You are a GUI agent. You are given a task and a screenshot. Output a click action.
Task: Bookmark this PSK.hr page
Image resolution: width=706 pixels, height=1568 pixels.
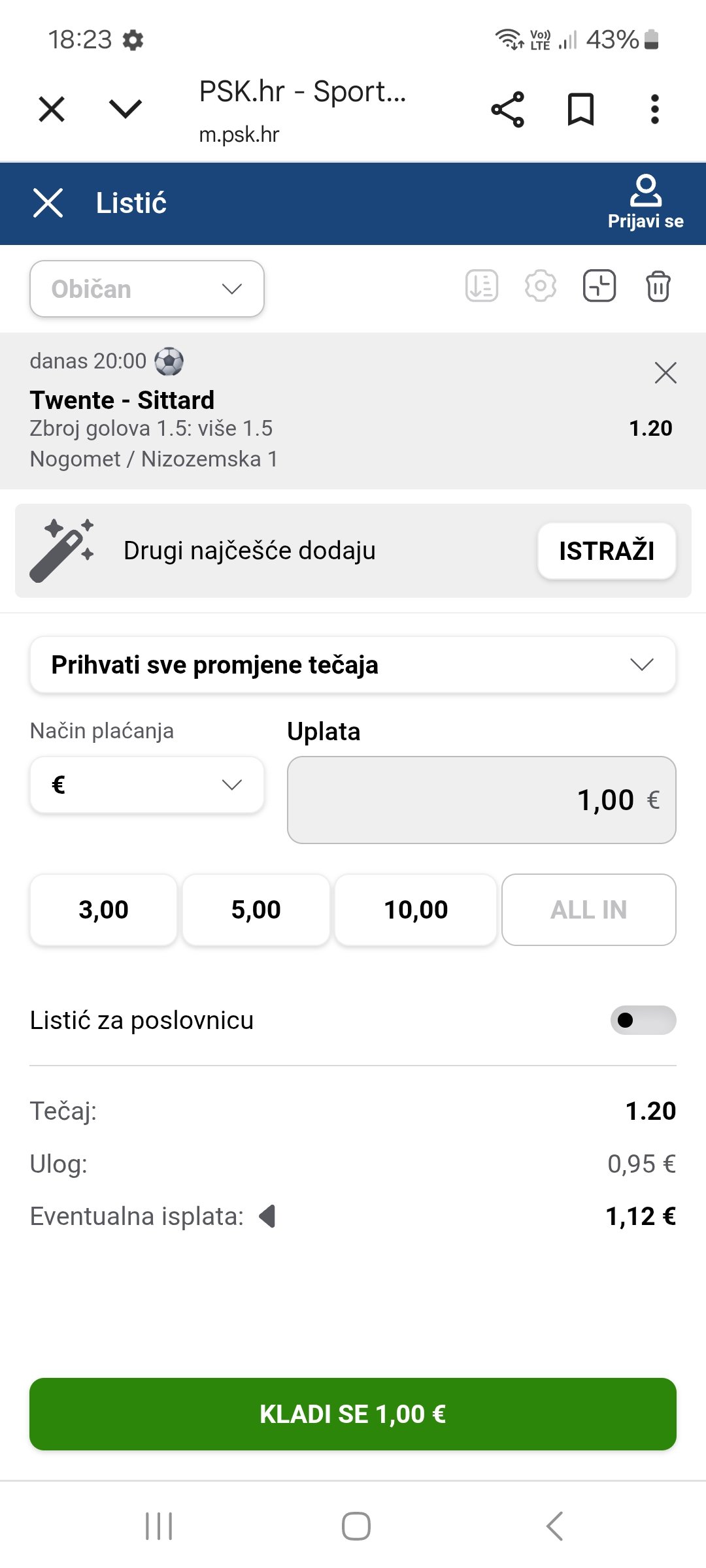[580, 109]
